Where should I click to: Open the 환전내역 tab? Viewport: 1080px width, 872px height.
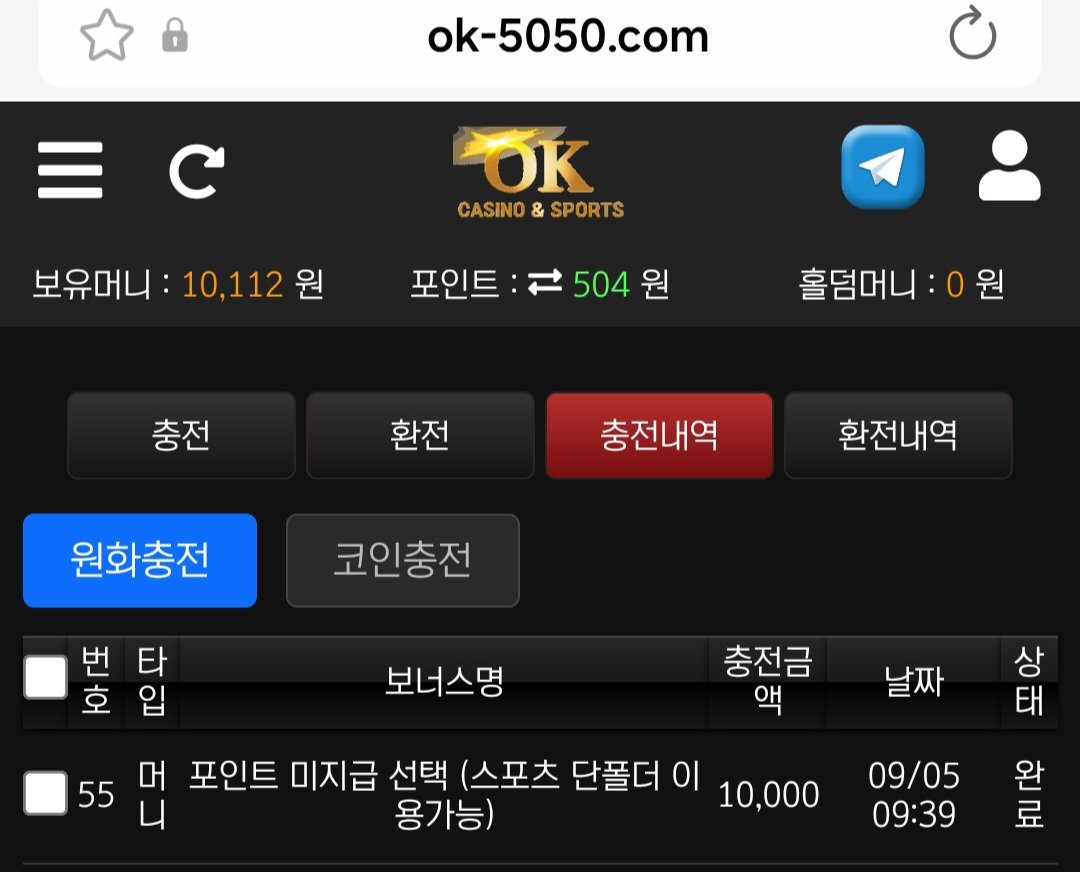point(898,436)
